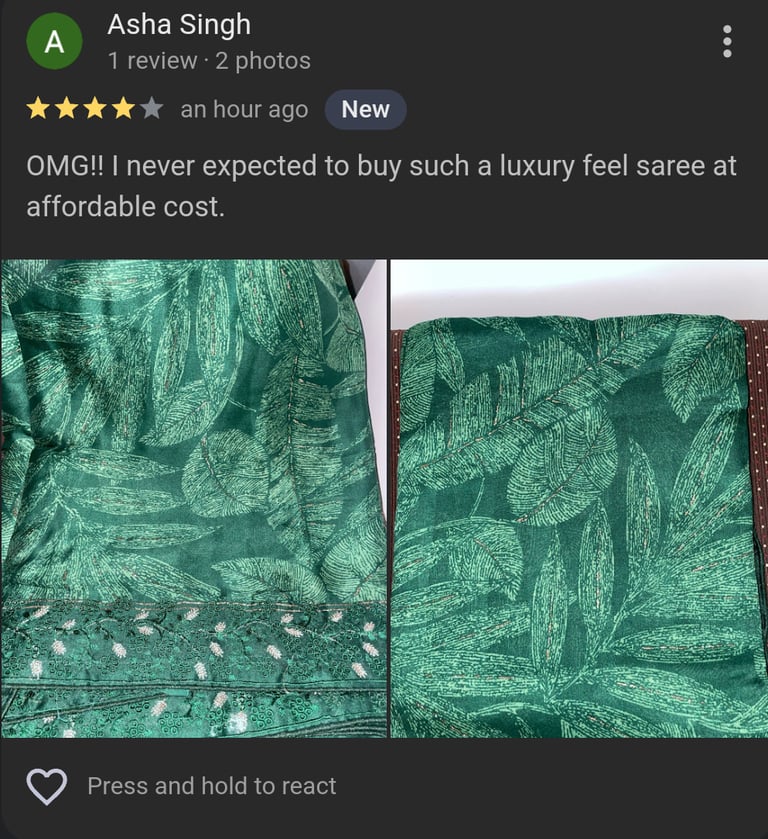The image size is (768, 839).
Task: Open the right folded saree photo
Action: pos(579,498)
